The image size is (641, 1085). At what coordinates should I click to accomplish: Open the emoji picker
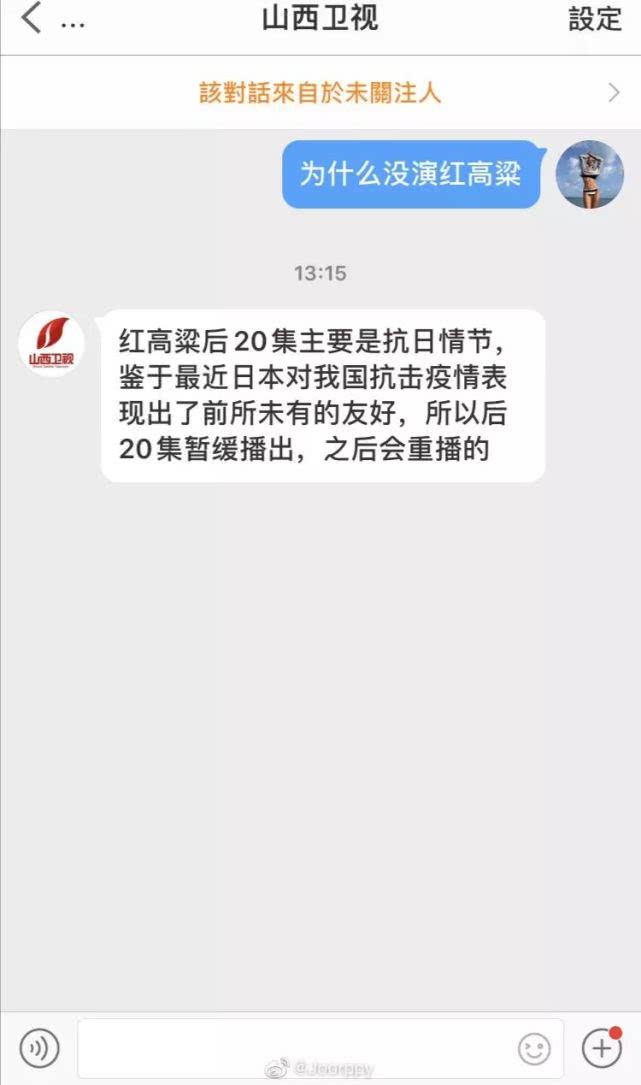point(534,1048)
